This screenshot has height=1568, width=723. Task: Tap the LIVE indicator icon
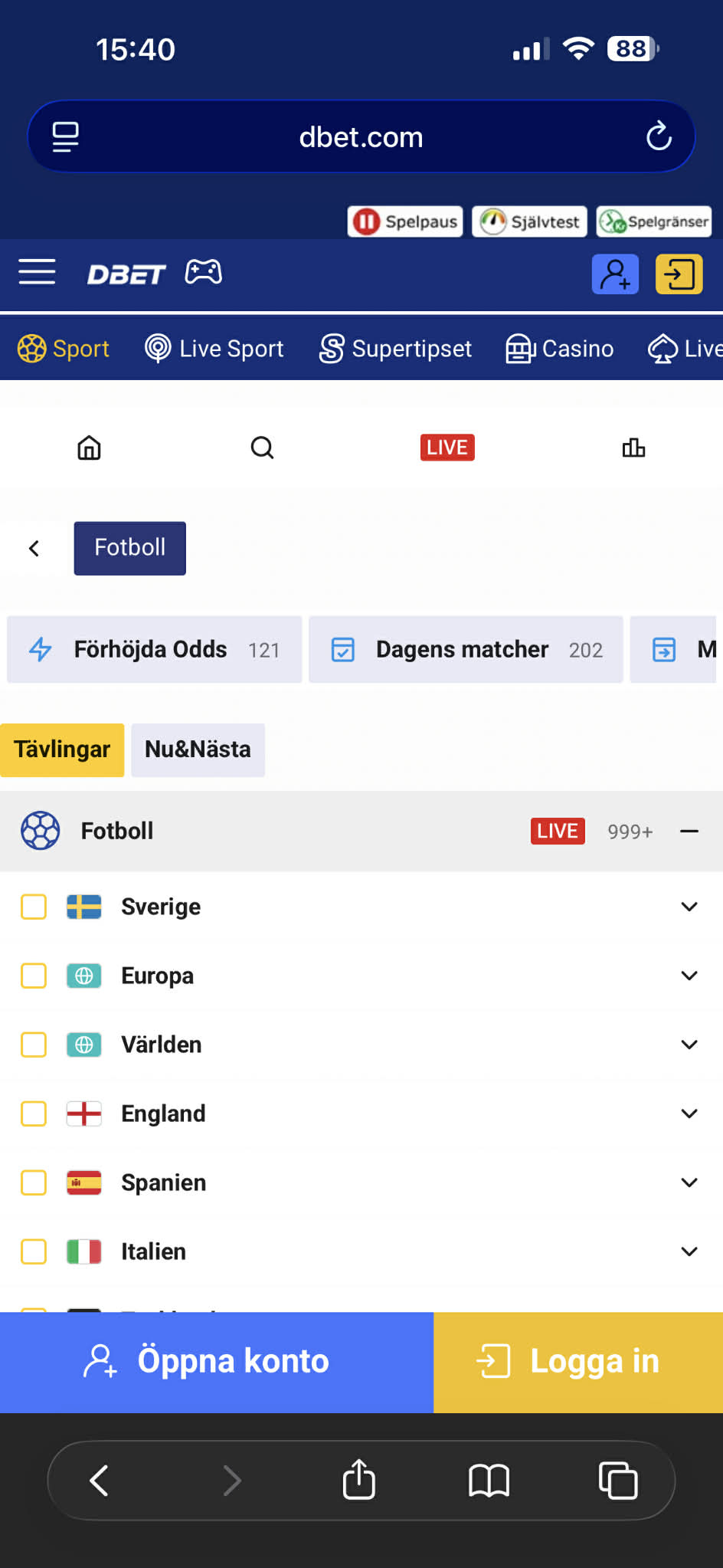click(447, 448)
